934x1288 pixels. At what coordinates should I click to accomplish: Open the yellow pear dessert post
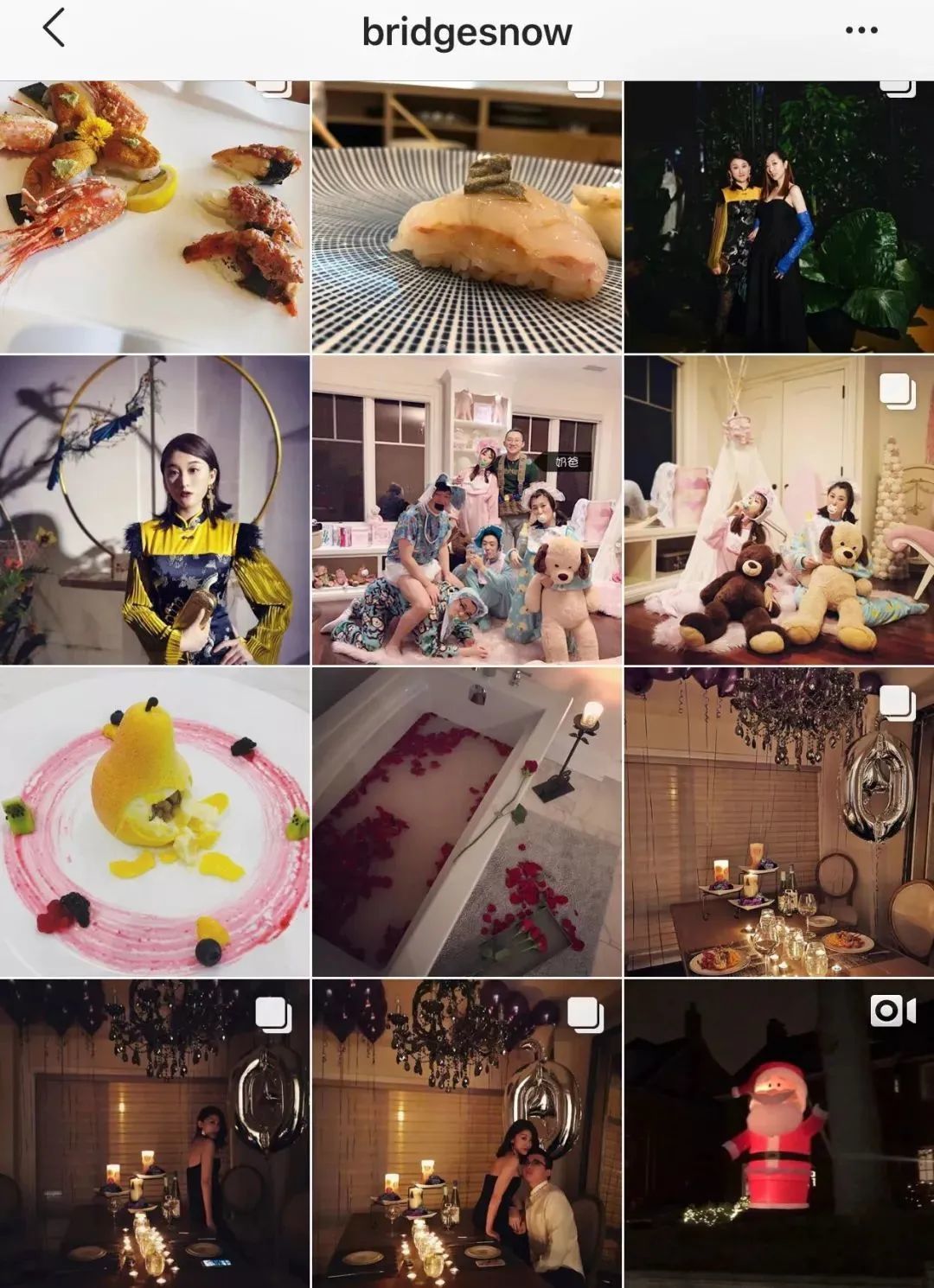click(x=154, y=821)
